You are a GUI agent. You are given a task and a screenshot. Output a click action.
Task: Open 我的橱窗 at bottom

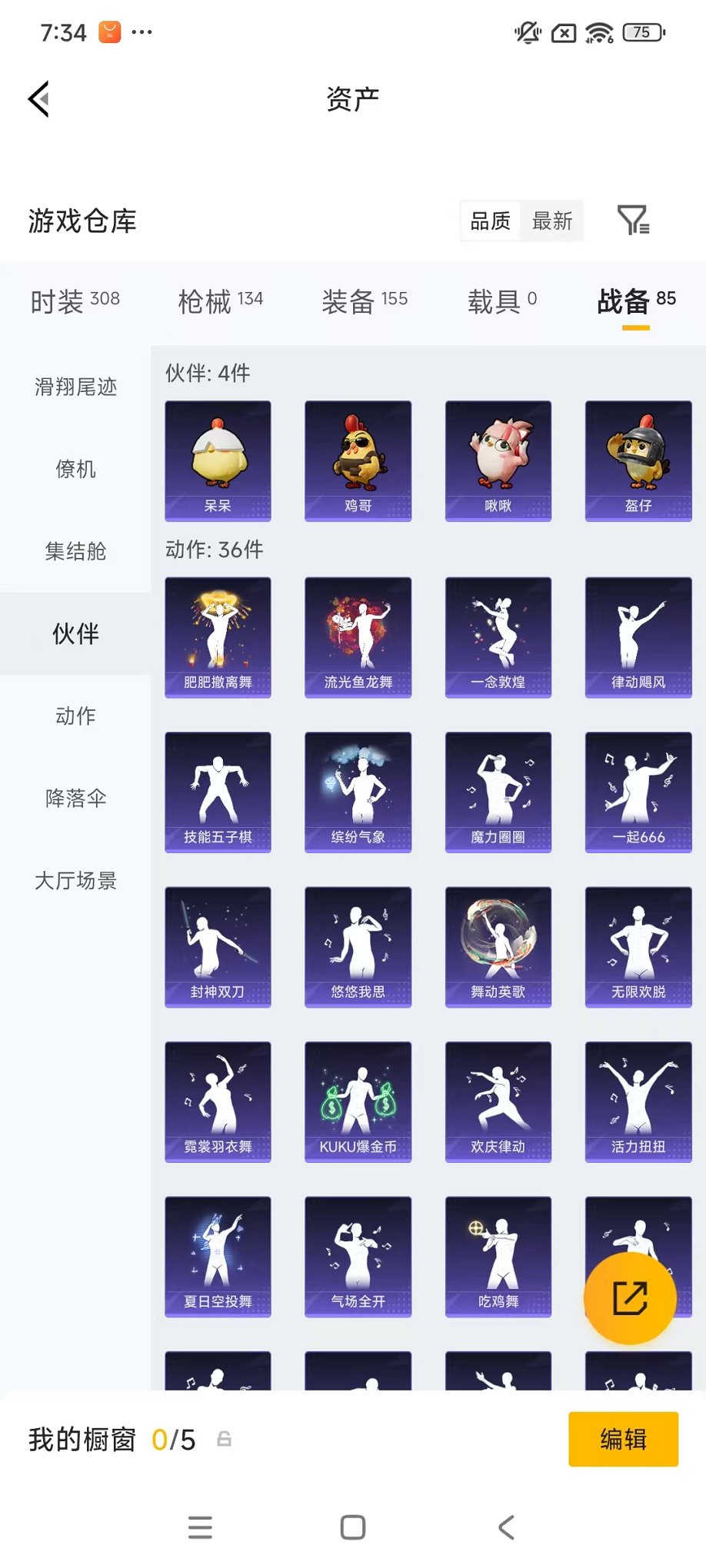pyautogui.click(x=80, y=1440)
